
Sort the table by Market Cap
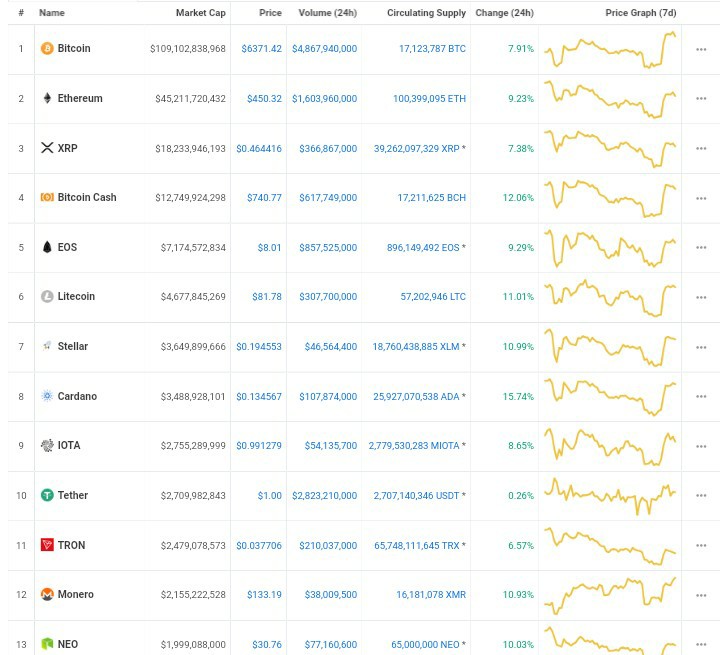coord(201,13)
